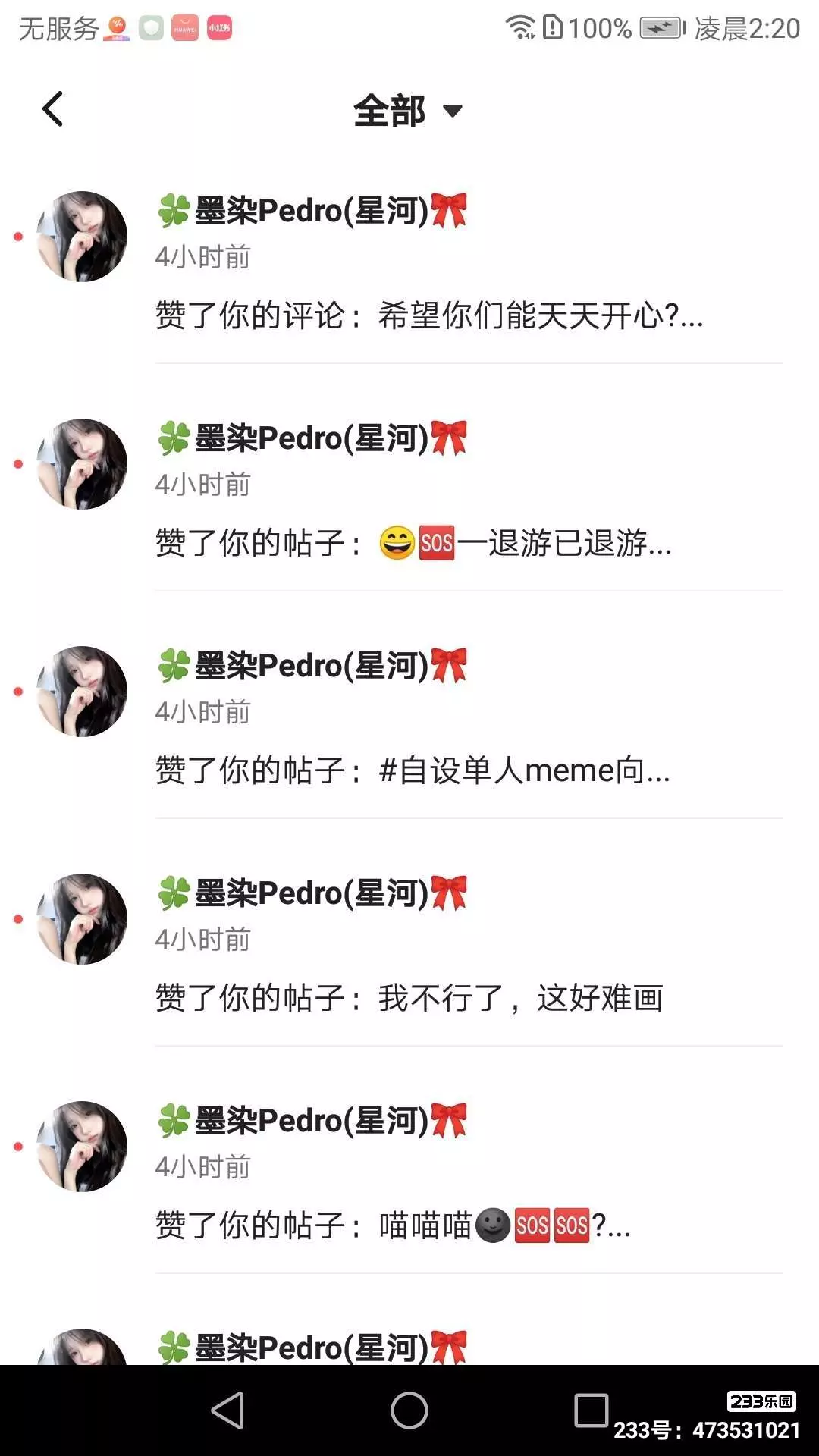Open recent apps from the navigation bar
819x1456 pixels.
[x=591, y=1410]
